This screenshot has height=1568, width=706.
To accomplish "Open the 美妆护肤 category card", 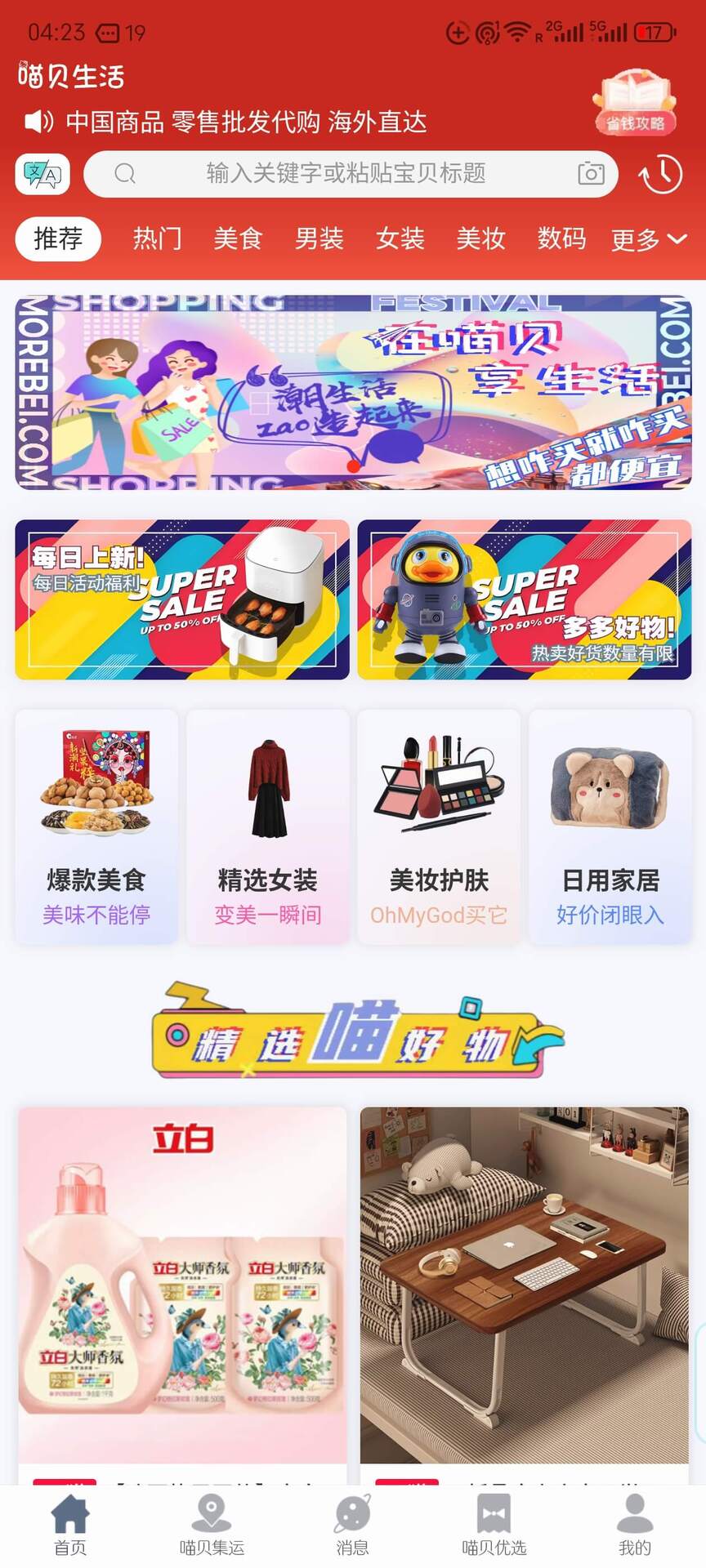I will (439, 825).
